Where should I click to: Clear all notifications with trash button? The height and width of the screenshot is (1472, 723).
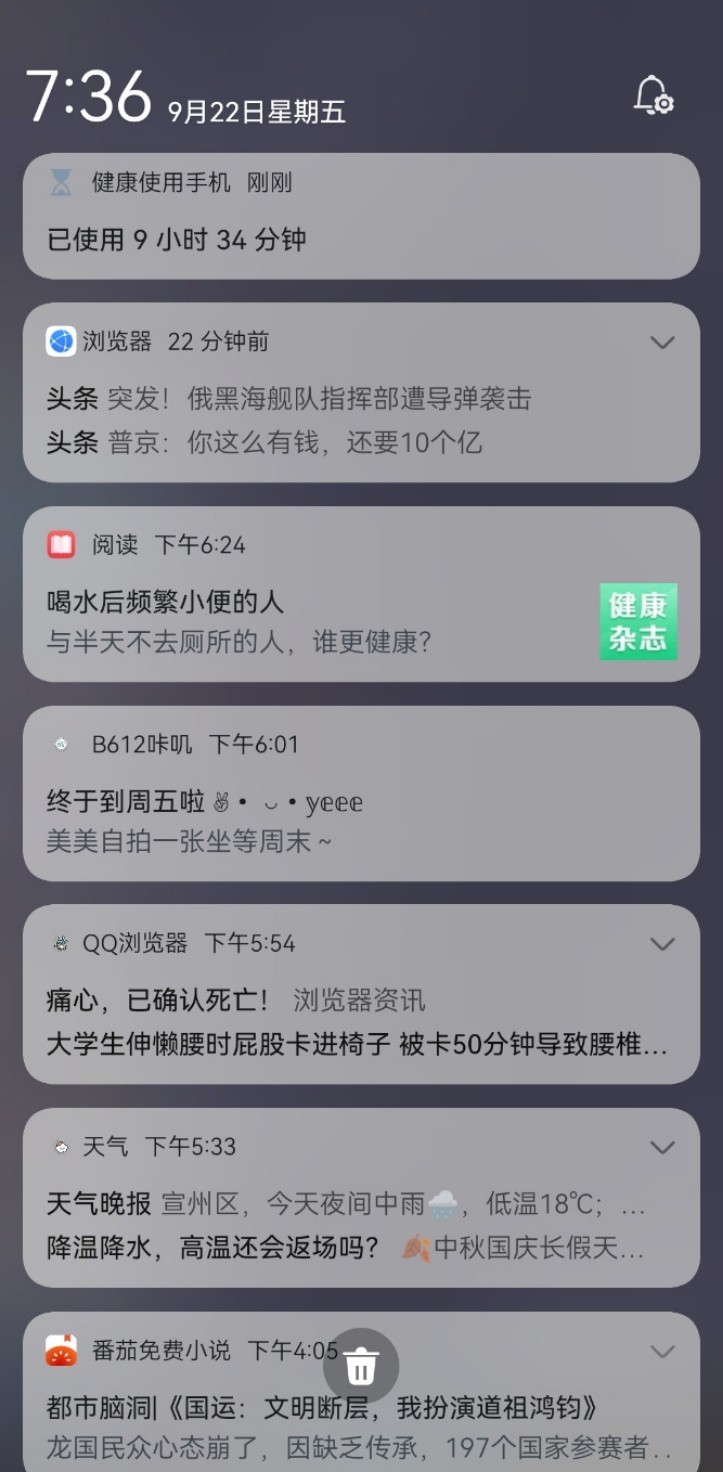[x=361, y=1366]
